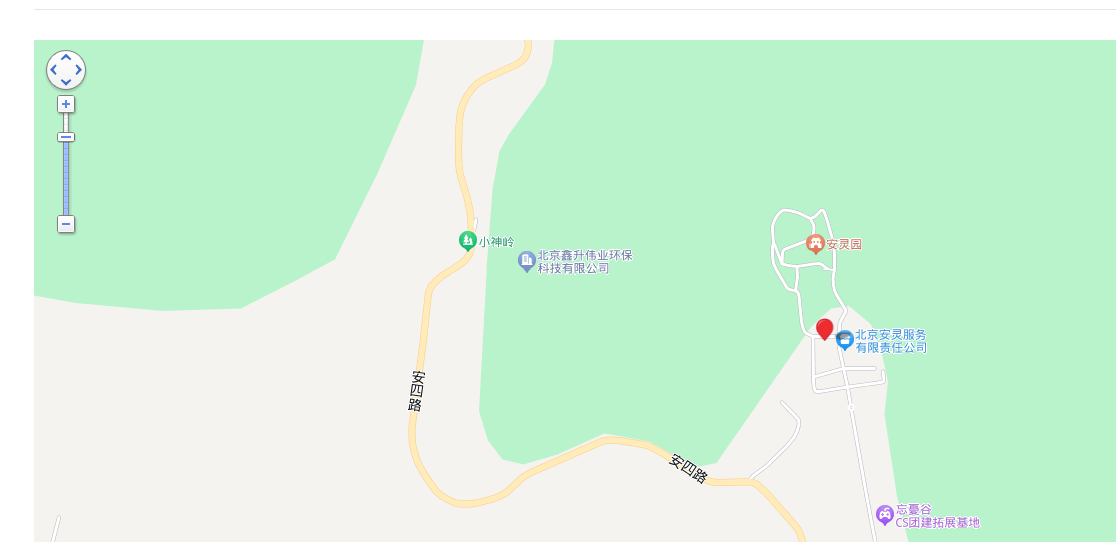Open 忘忧谷CS团建拓展基地 marker

pyautogui.click(x=884, y=515)
